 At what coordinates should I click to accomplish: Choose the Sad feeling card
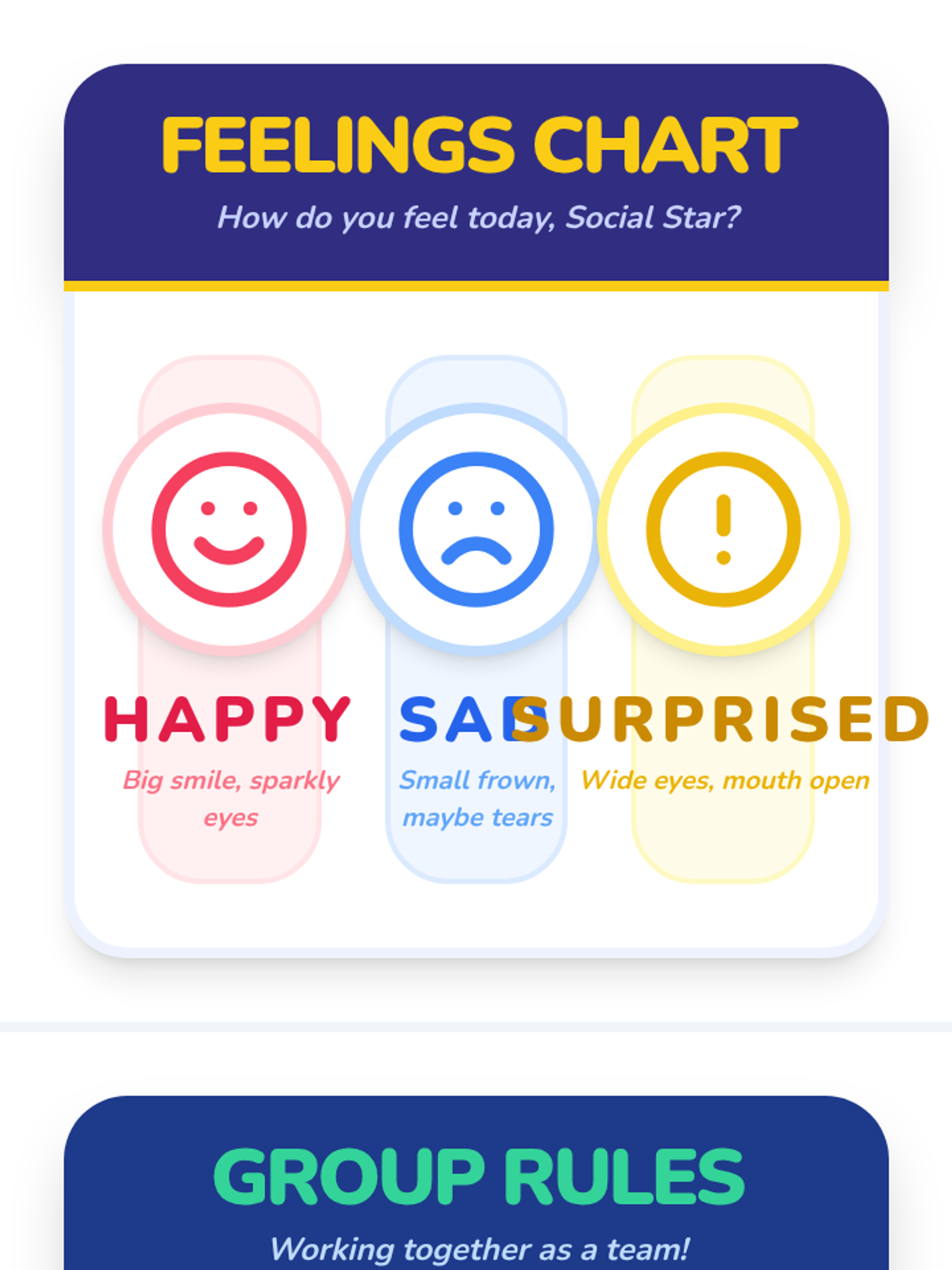[476, 619]
